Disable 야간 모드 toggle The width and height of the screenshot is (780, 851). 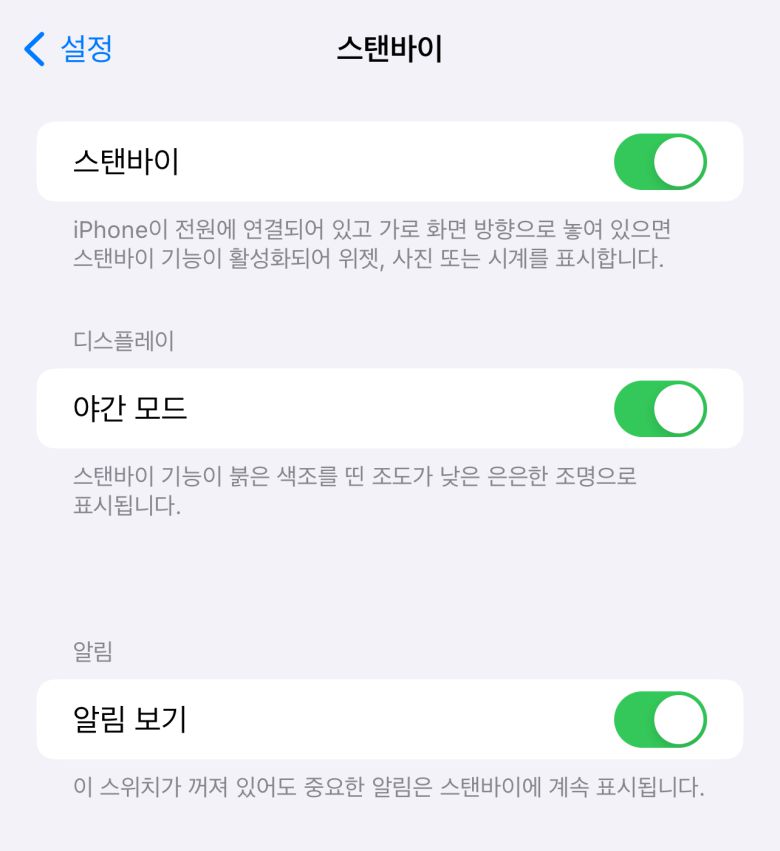point(659,409)
